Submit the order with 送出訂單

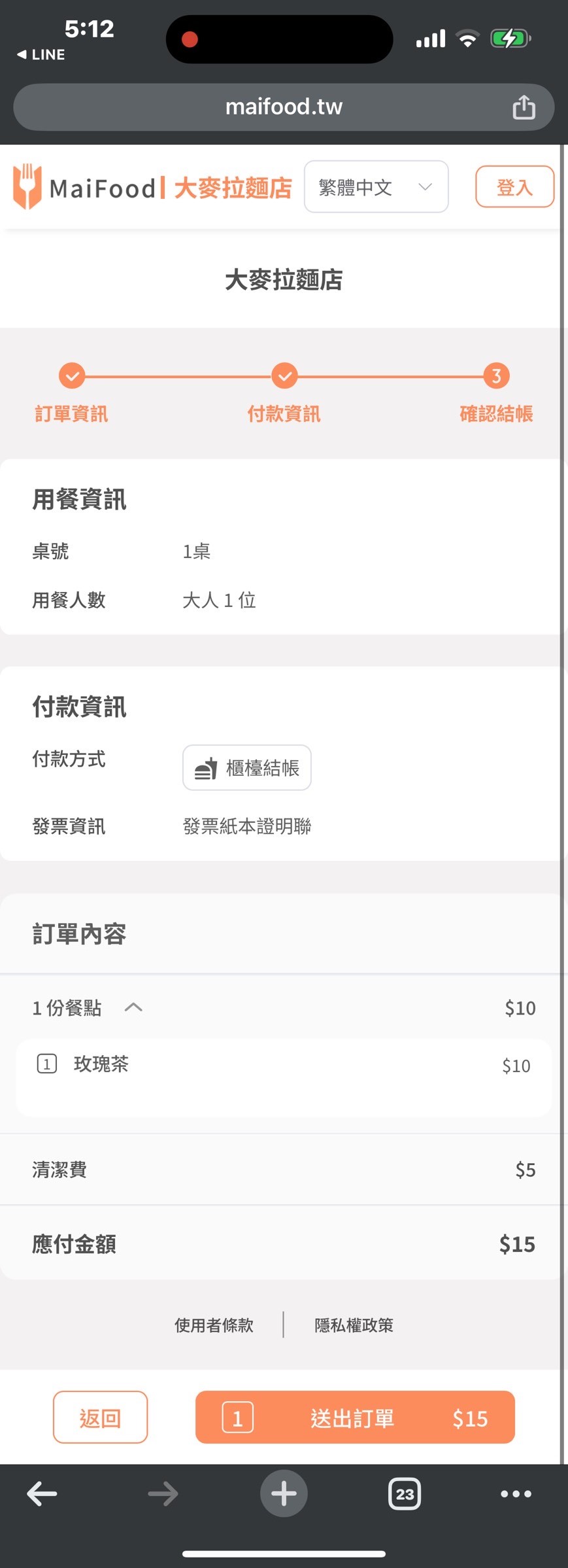[355, 1417]
